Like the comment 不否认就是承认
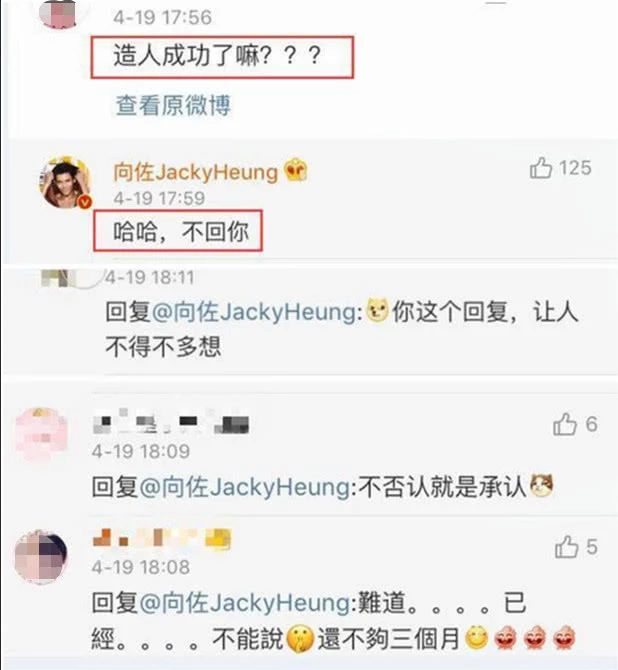Image resolution: width=618 pixels, height=670 pixels. (565, 424)
